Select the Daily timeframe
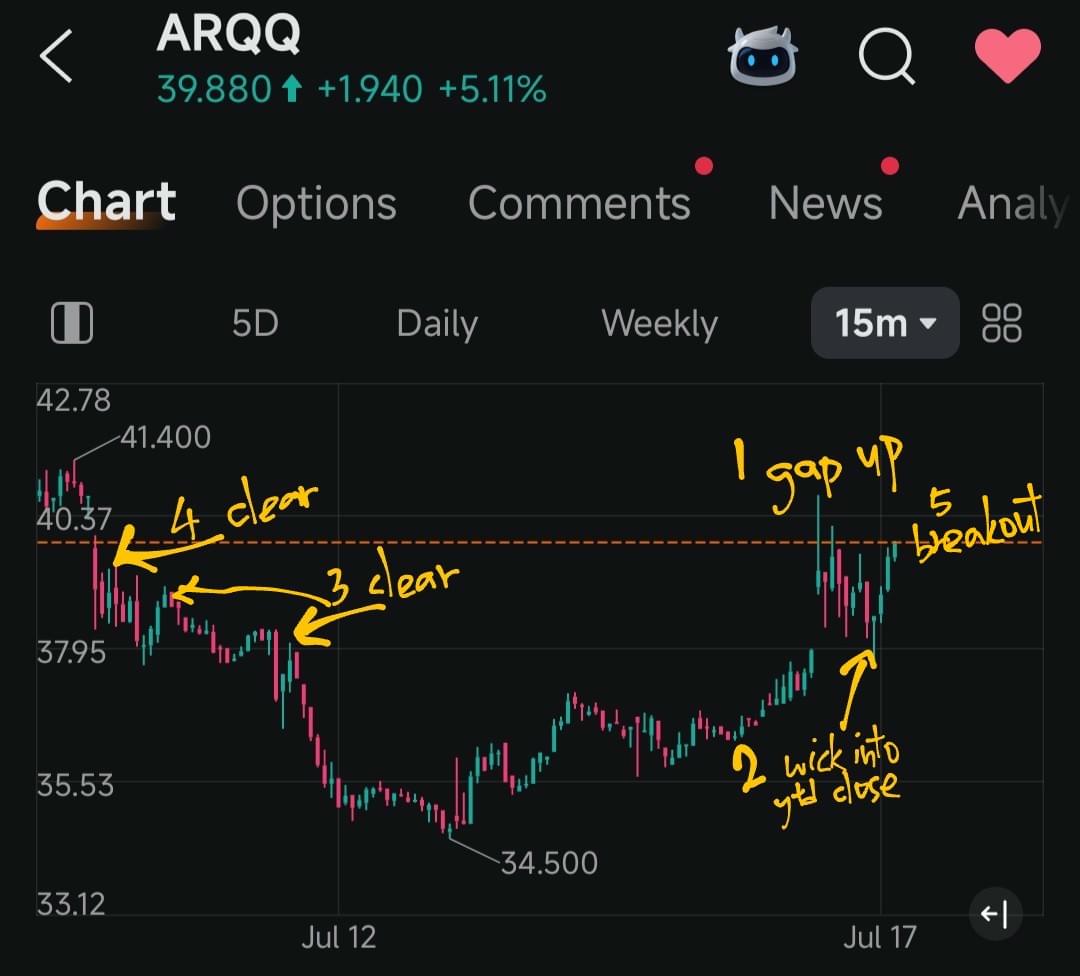The height and width of the screenshot is (976, 1080). tap(437, 323)
